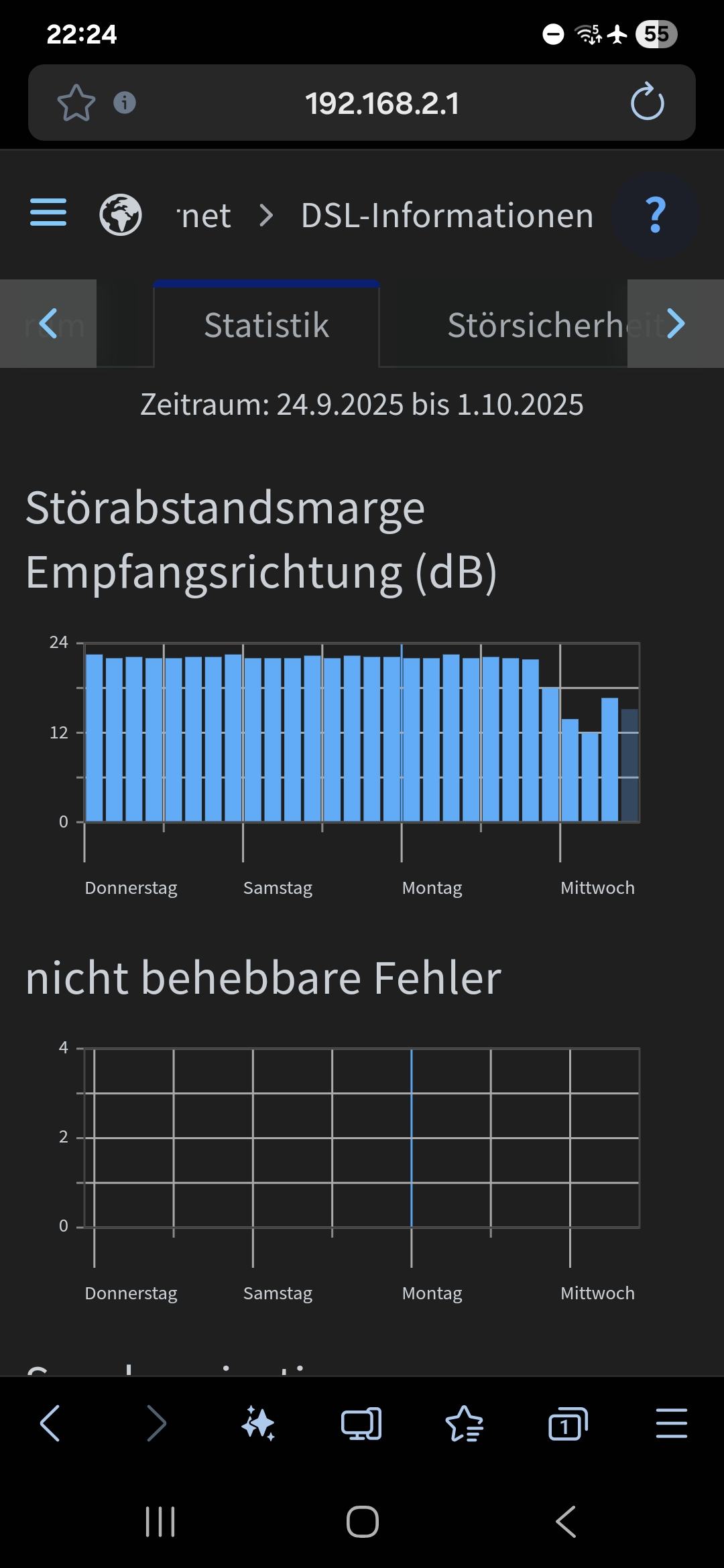Open the browser bookmarks list
724x1568 pixels.
[x=464, y=1423]
